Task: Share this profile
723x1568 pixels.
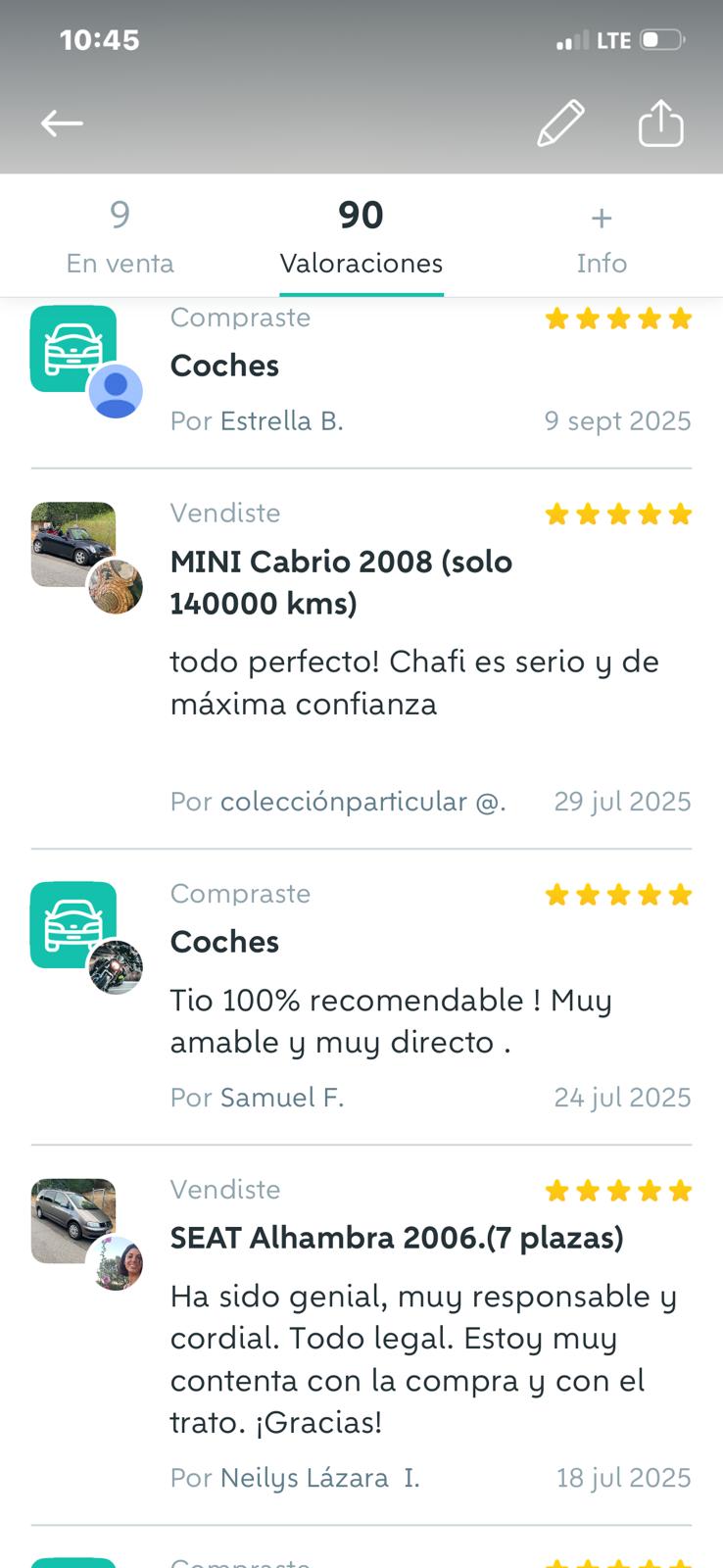Action: click(660, 123)
